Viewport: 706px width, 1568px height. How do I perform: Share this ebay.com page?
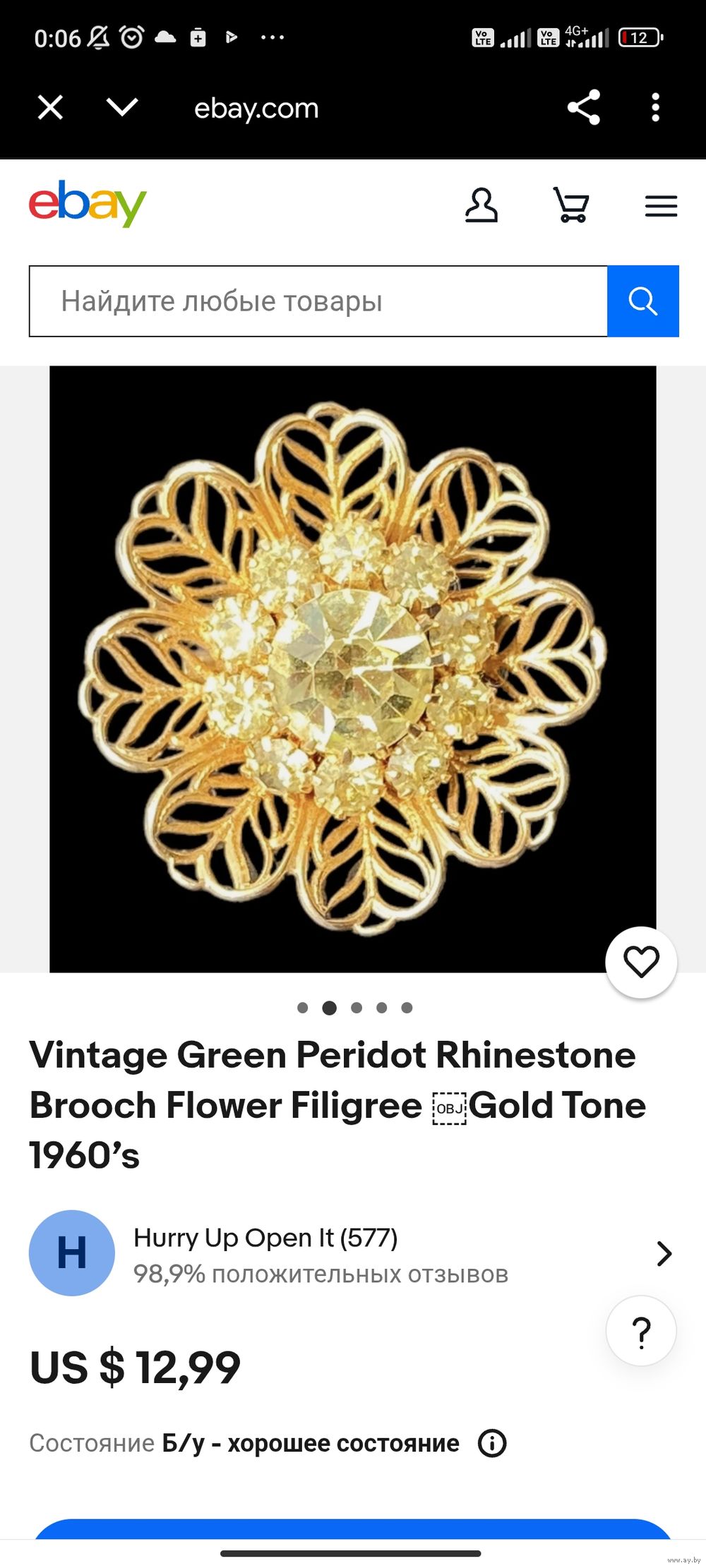point(584,107)
